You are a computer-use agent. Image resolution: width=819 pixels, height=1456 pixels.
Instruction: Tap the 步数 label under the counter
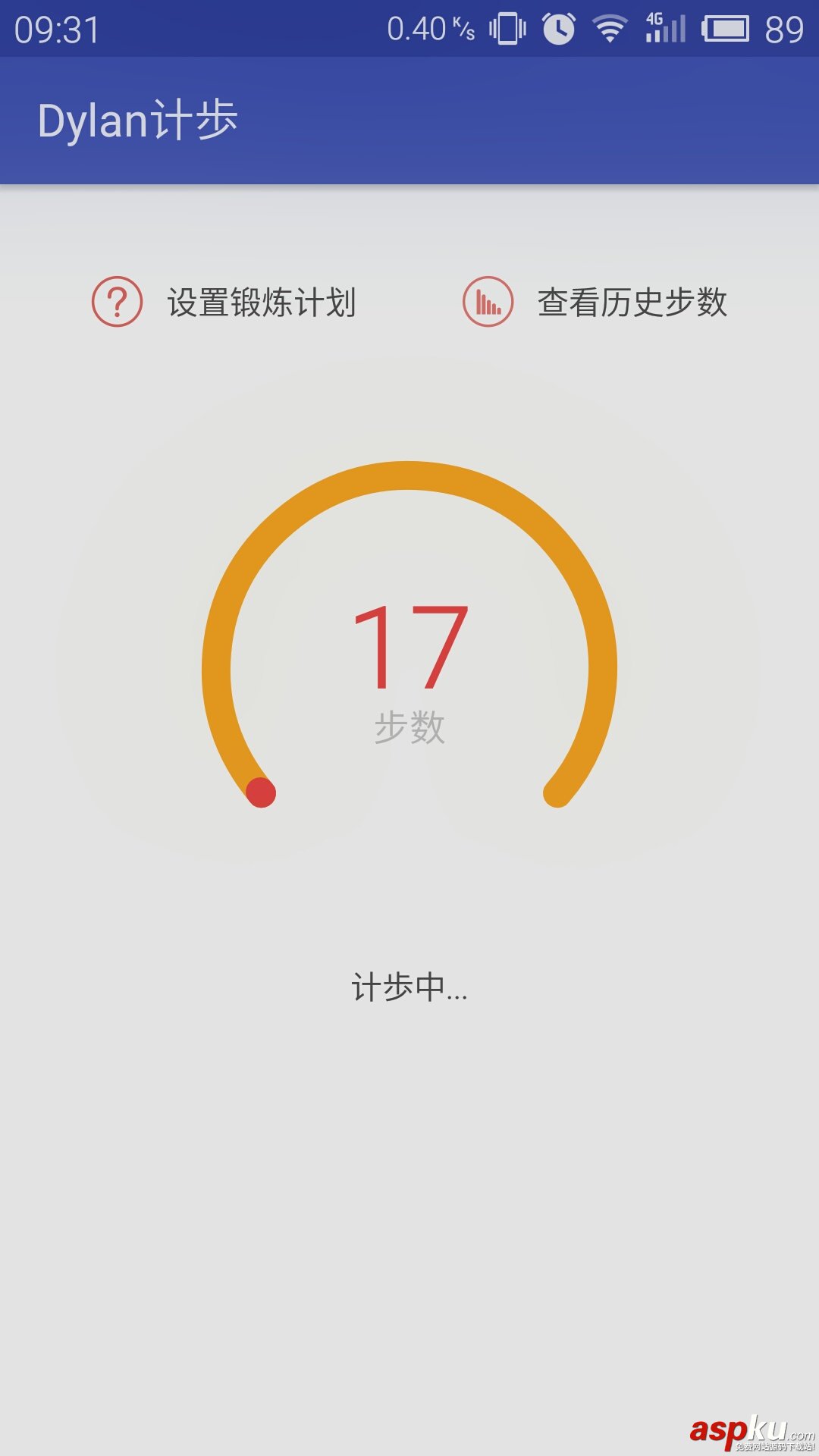tap(409, 726)
